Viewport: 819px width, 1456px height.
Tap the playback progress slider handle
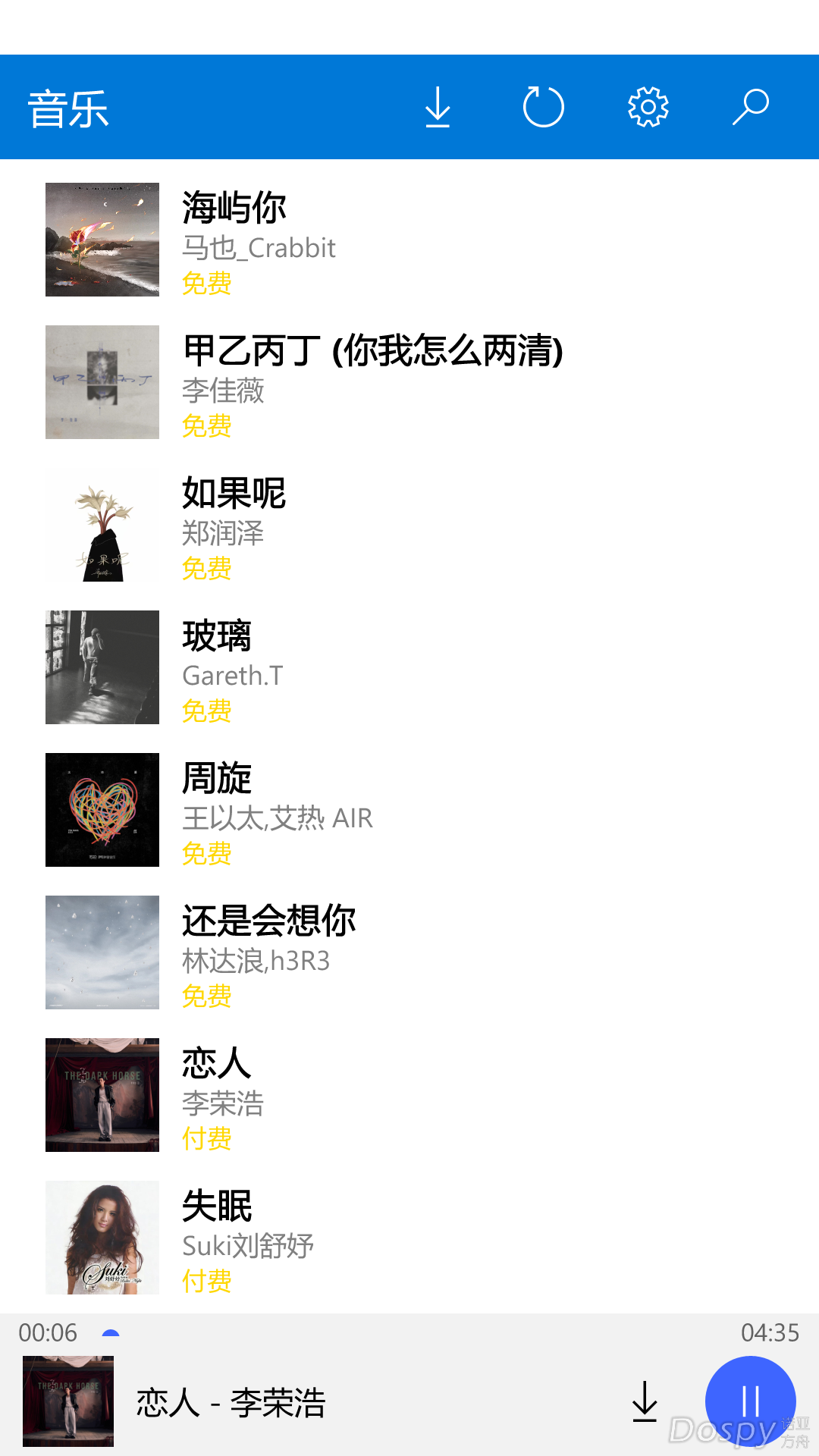[x=111, y=1333]
